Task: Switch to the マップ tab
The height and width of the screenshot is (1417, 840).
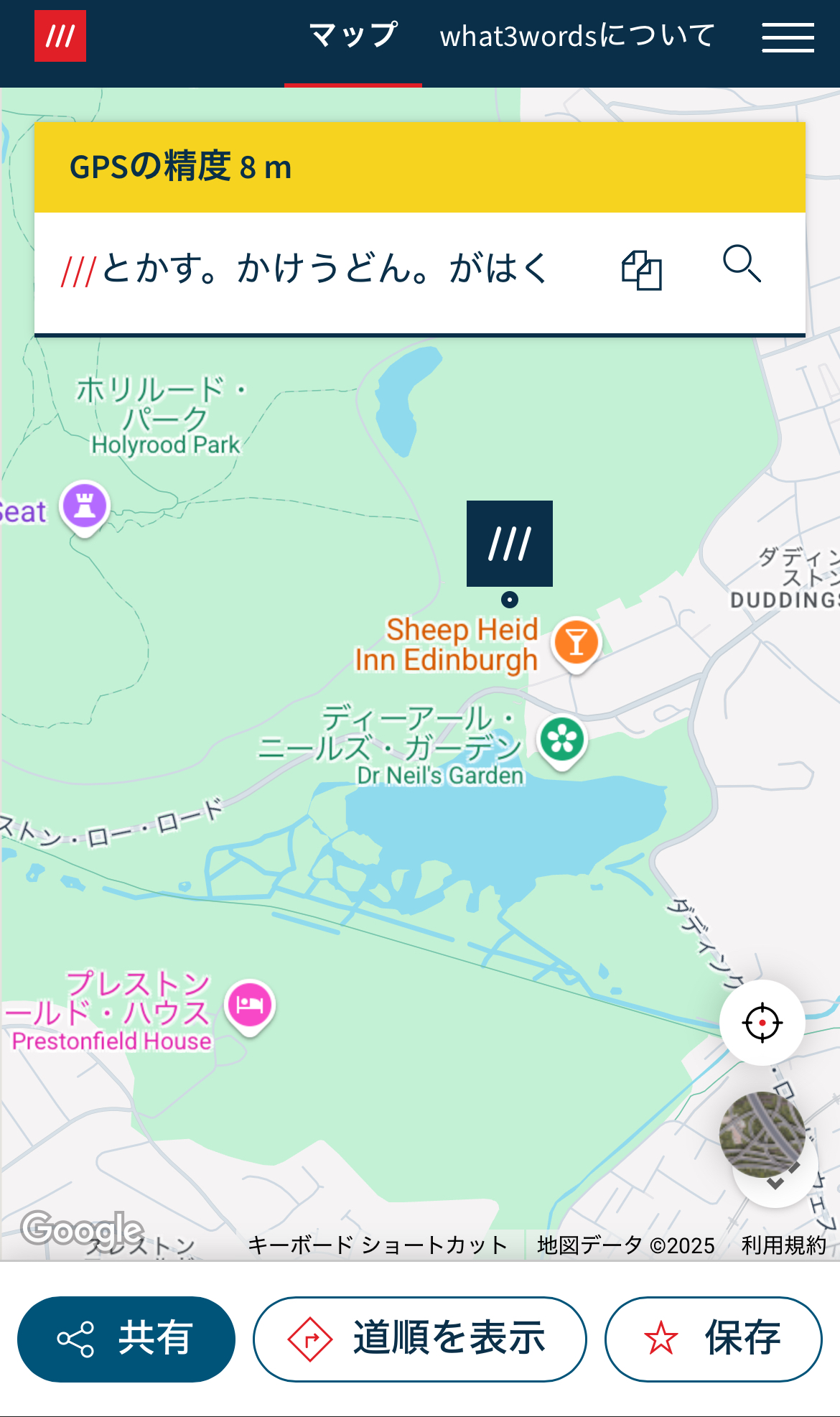Action: pyautogui.click(x=353, y=36)
